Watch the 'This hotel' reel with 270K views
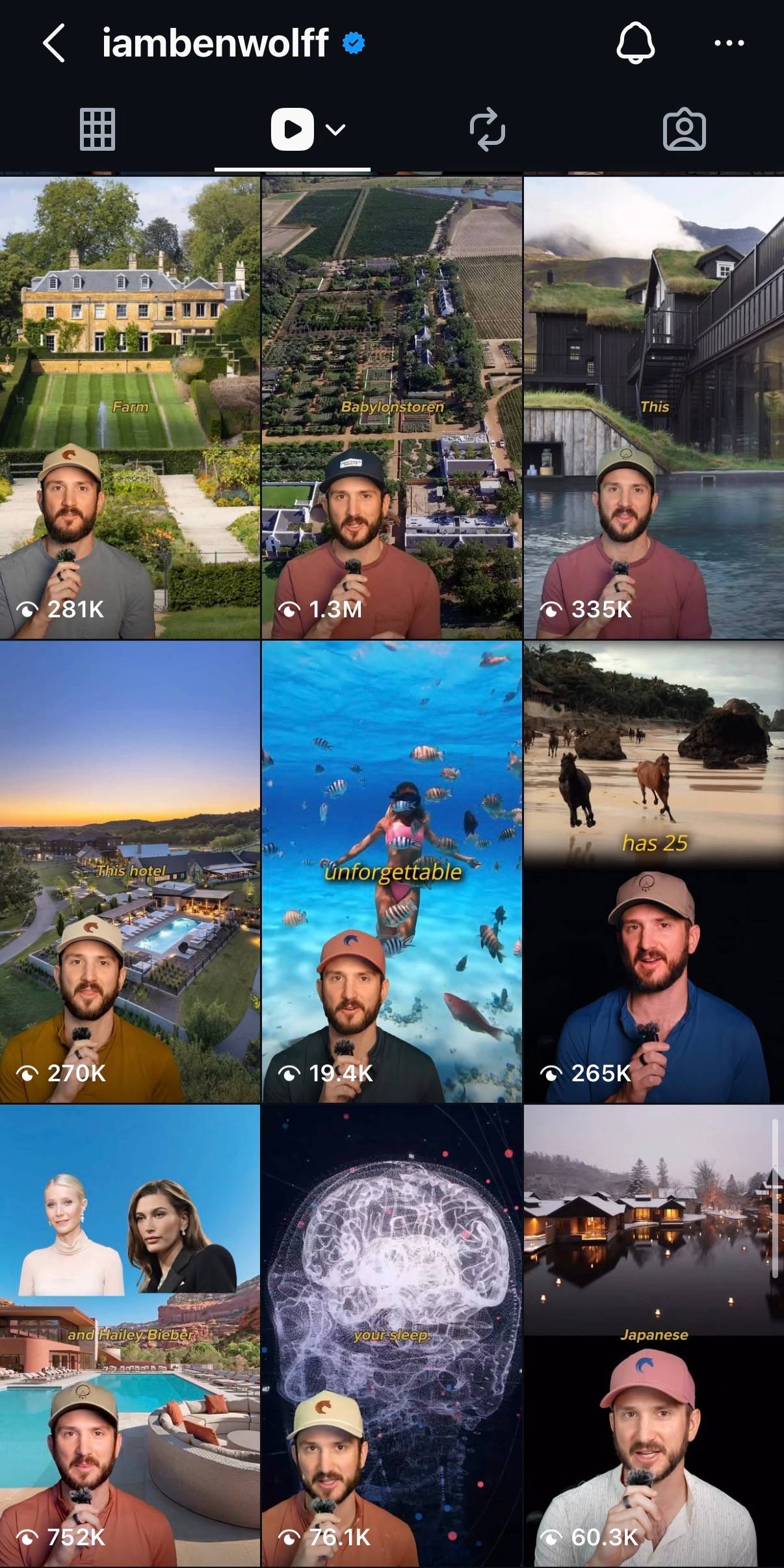The image size is (784, 1568). pyautogui.click(x=130, y=871)
